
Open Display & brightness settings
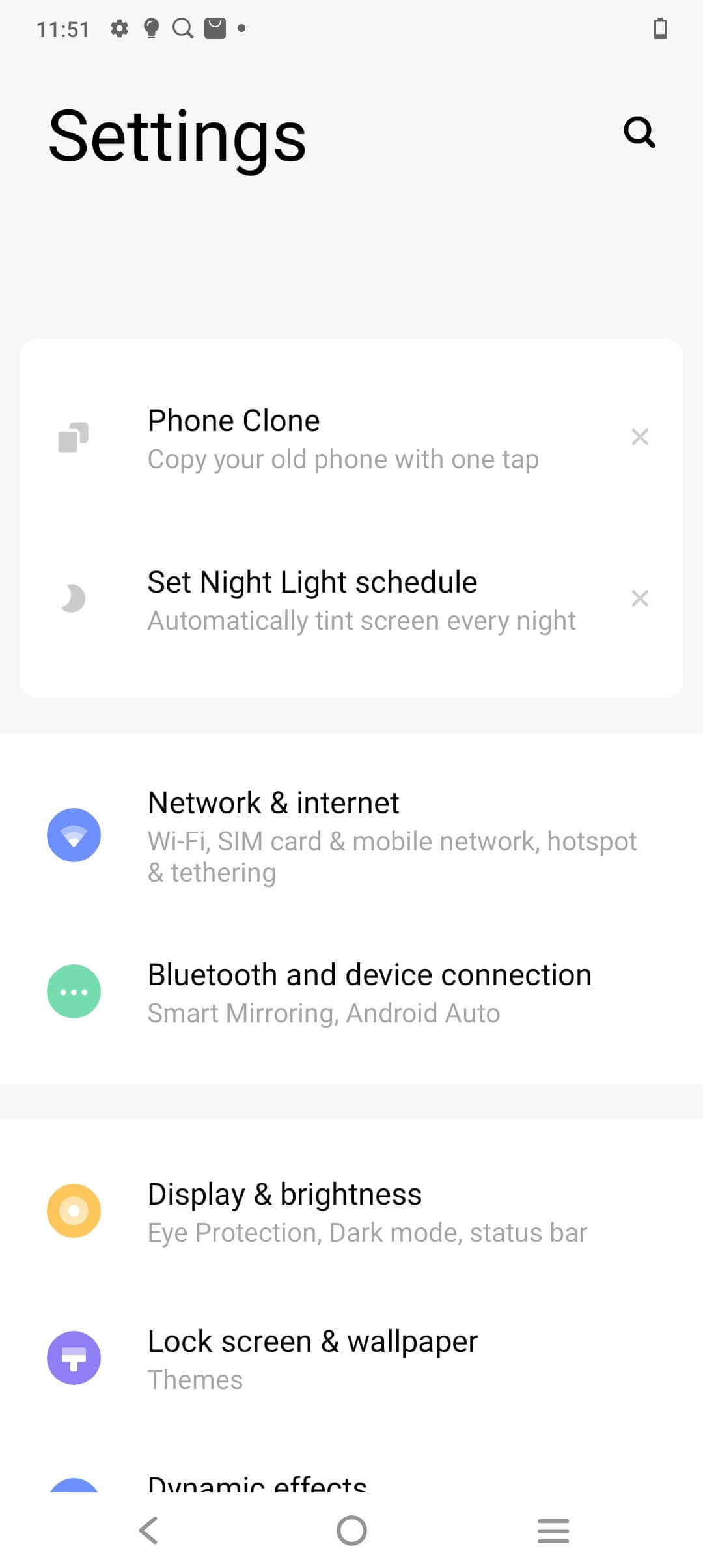(351, 1211)
